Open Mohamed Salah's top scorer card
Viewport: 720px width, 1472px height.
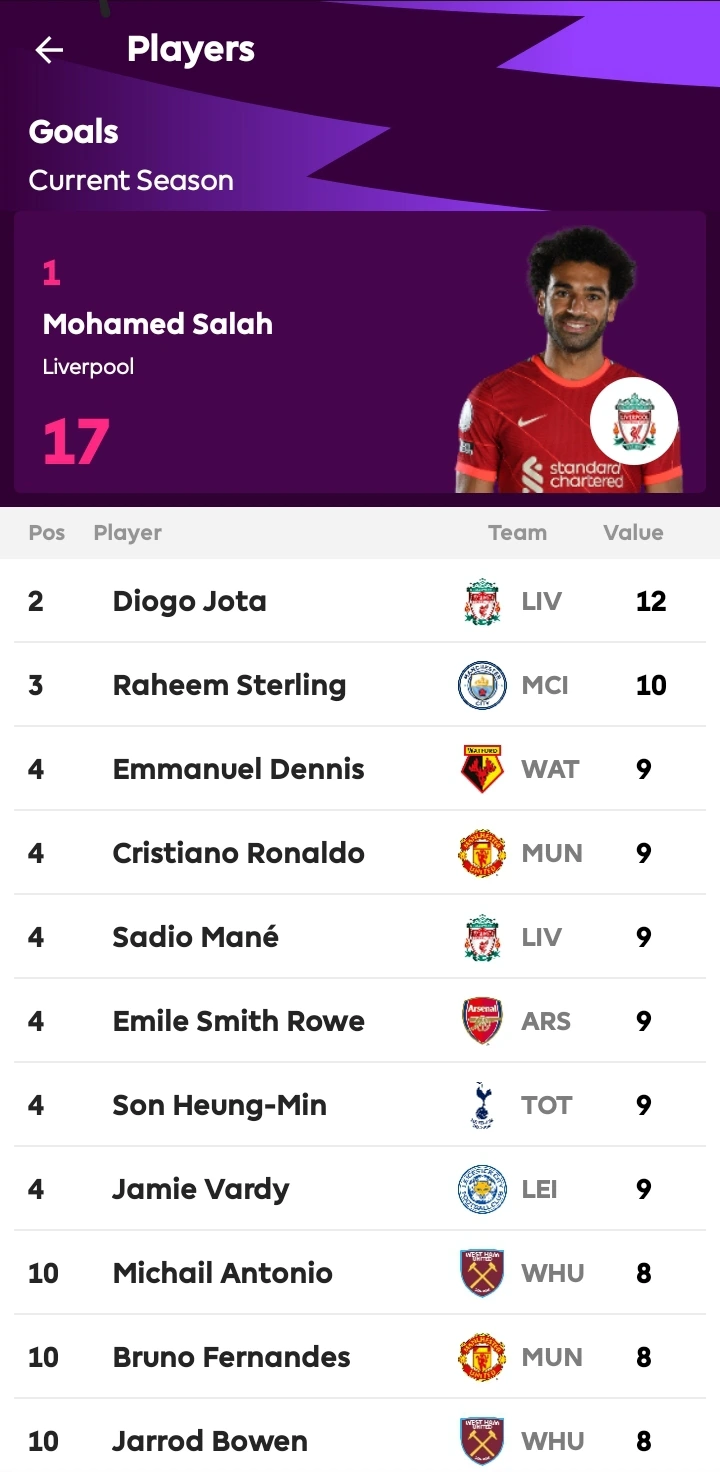(360, 352)
